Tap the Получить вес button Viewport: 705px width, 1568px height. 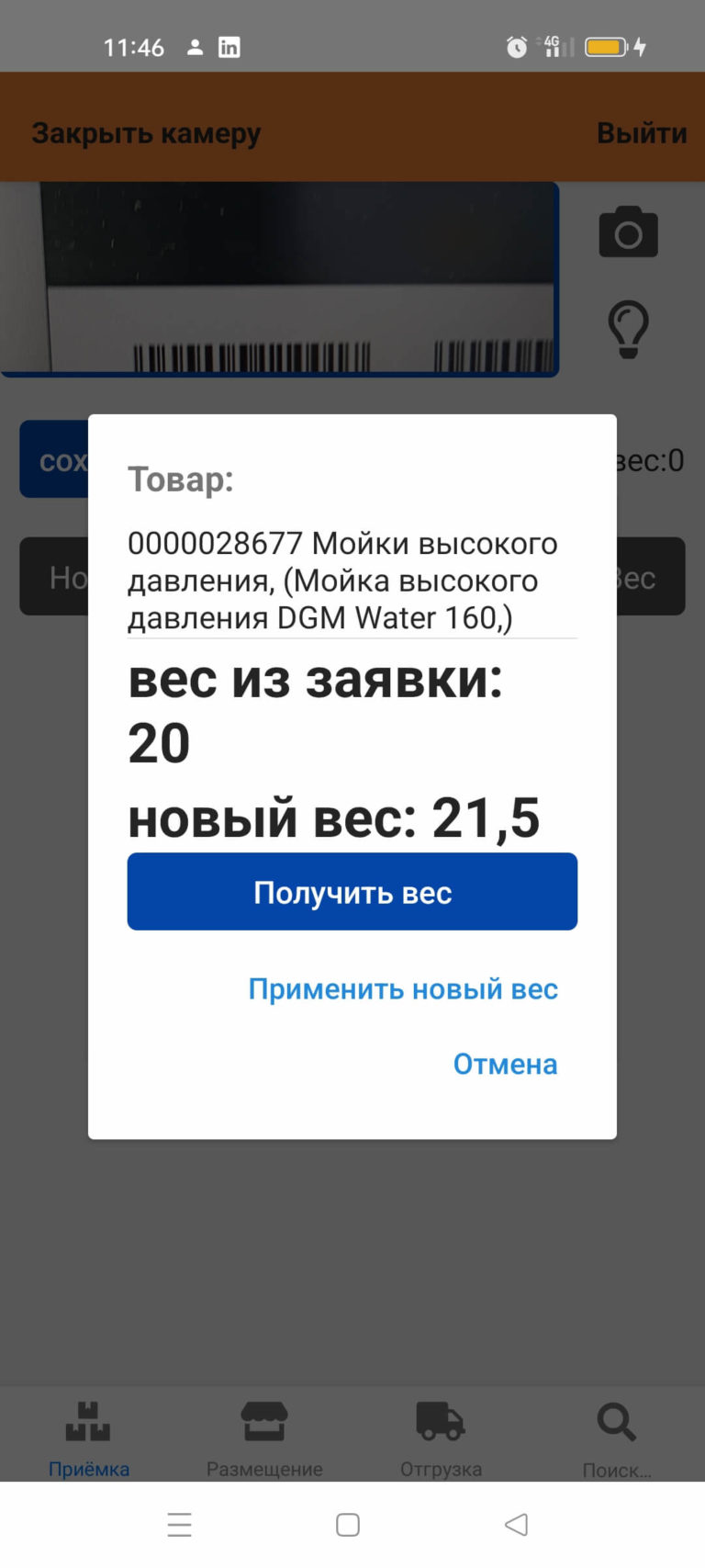pos(352,892)
